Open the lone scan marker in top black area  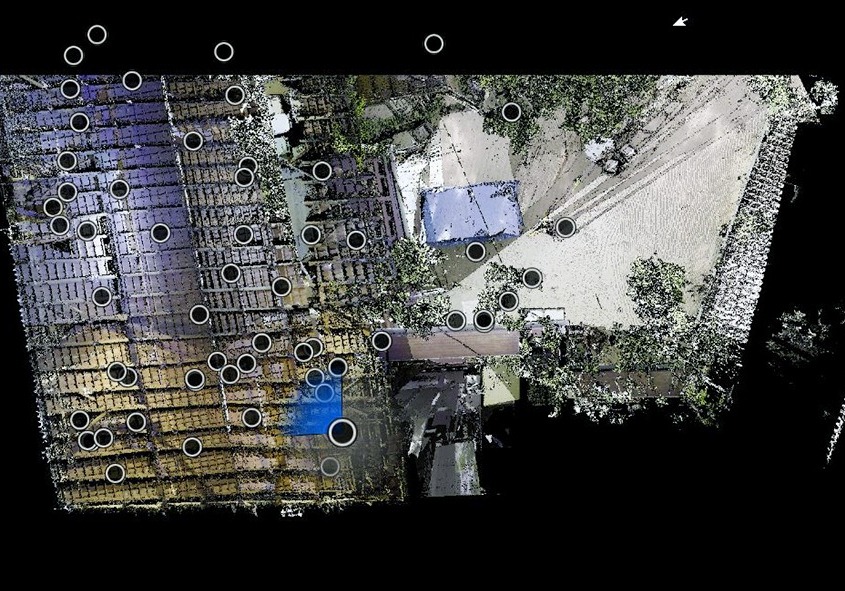pos(434,44)
